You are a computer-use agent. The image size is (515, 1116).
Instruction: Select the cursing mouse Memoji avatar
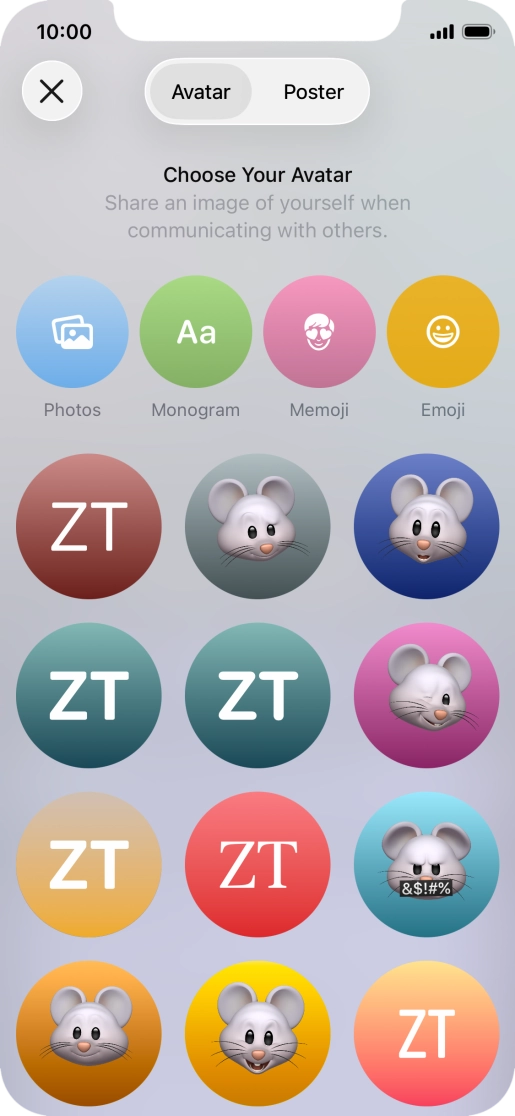[427, 864]
